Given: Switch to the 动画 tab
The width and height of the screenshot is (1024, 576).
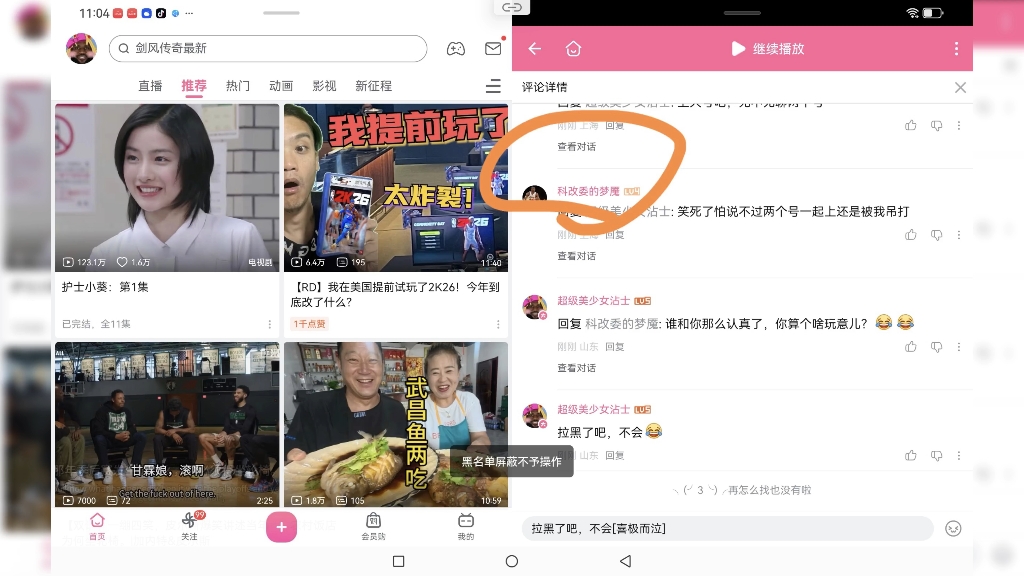Looking at the screenshot, I should (281, 86).
